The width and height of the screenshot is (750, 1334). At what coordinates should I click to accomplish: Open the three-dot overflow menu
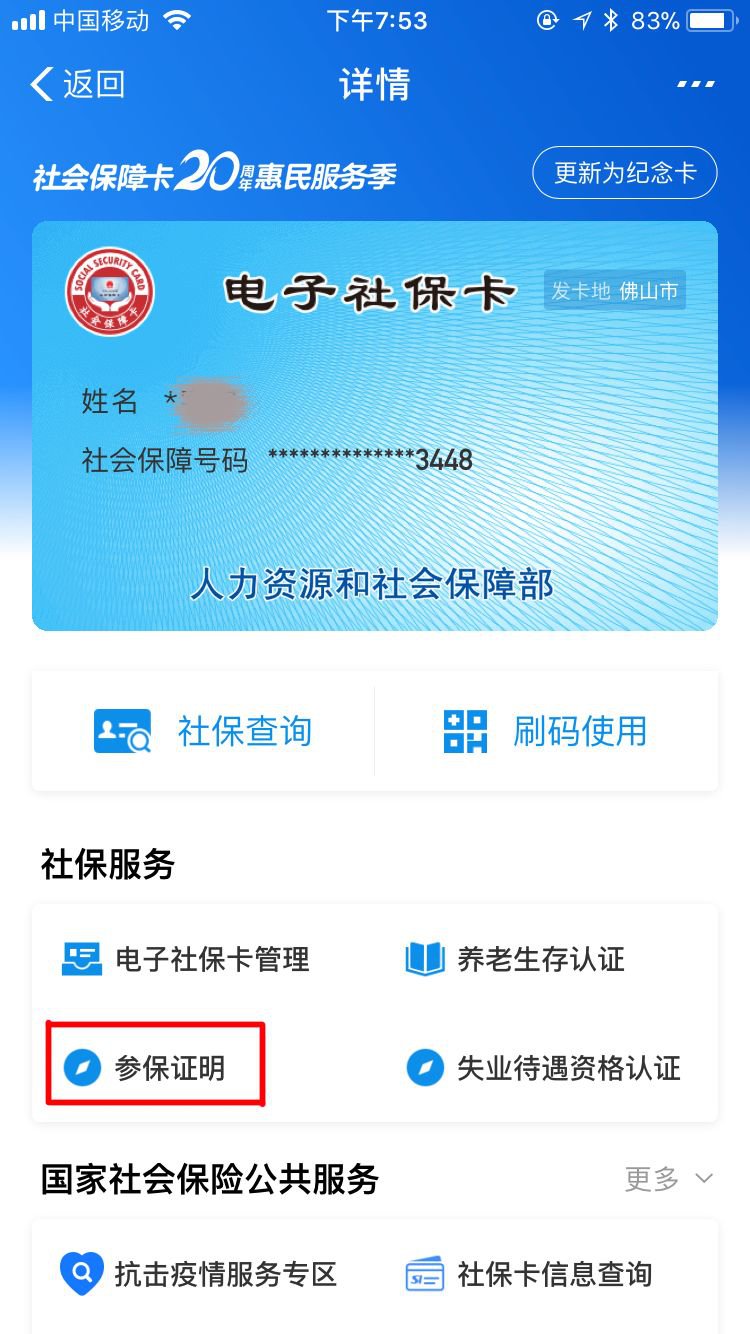695,85
